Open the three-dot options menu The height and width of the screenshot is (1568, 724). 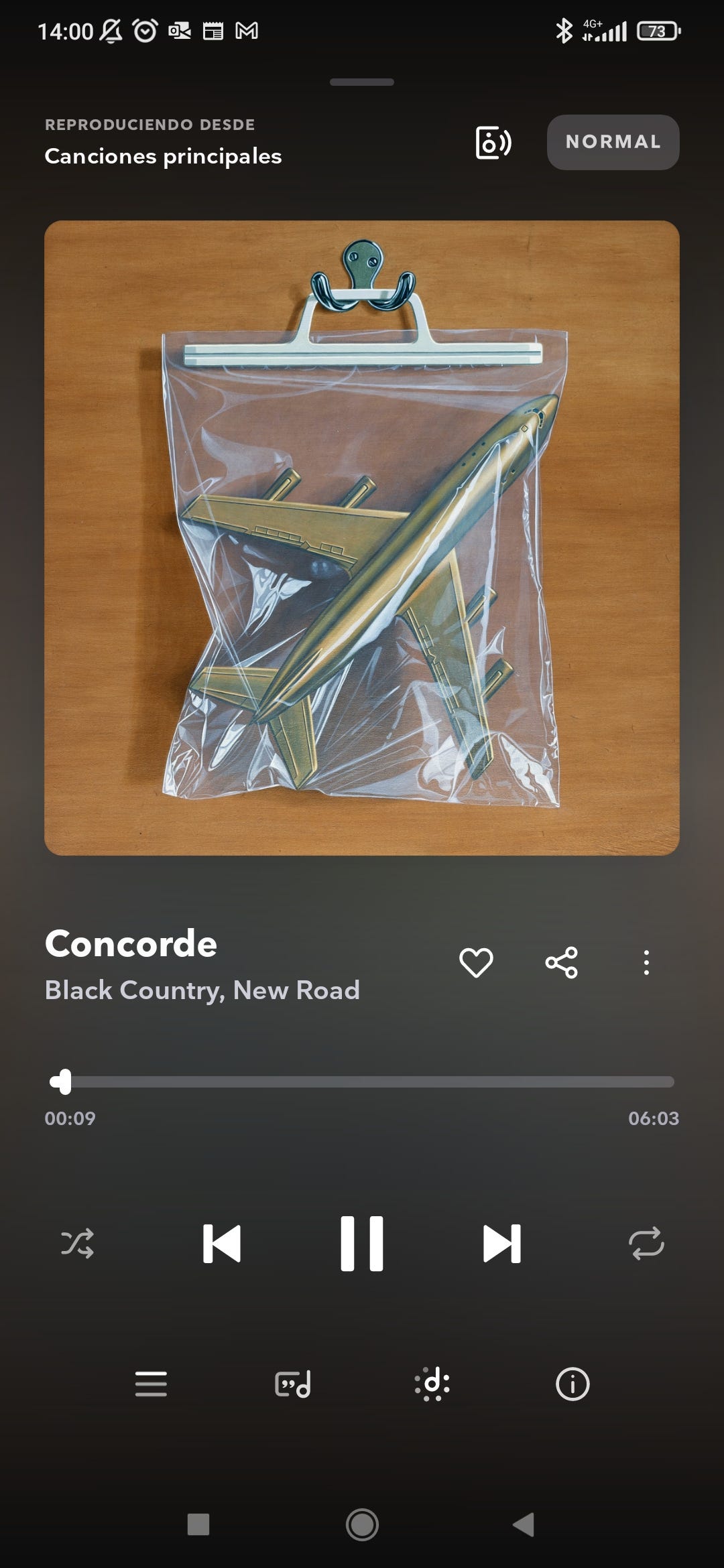tap(646, 963)
